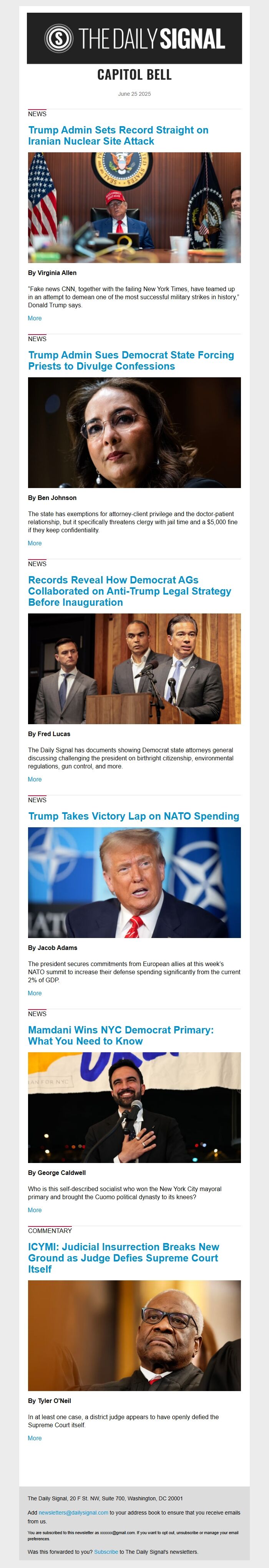The height and width of the screenshot is (1568, 269).
Task: Open Trump Takes Victory Lap on NATO headline
Action: 133,816
